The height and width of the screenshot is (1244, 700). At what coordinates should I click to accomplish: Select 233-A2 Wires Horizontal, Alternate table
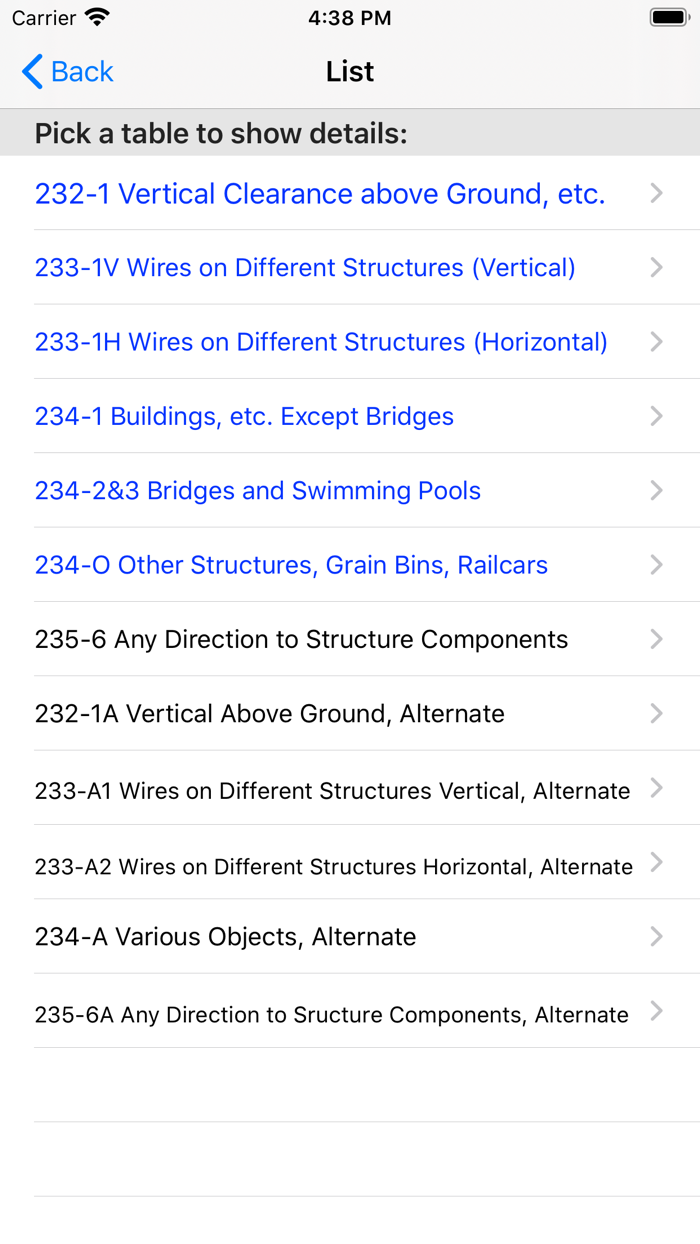[333, 866]
